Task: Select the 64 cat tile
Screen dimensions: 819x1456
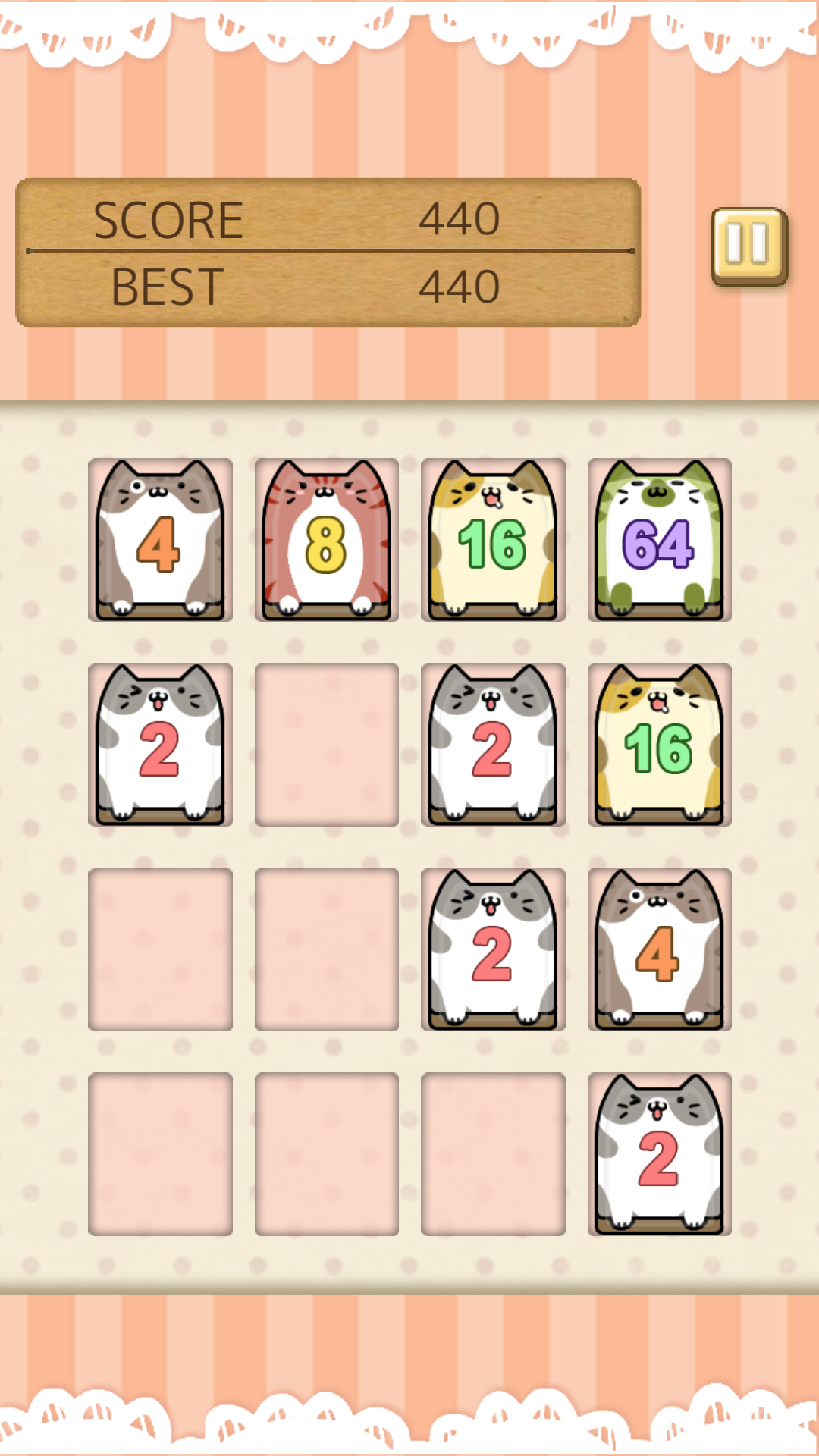Action: click(x=658, y=540)
